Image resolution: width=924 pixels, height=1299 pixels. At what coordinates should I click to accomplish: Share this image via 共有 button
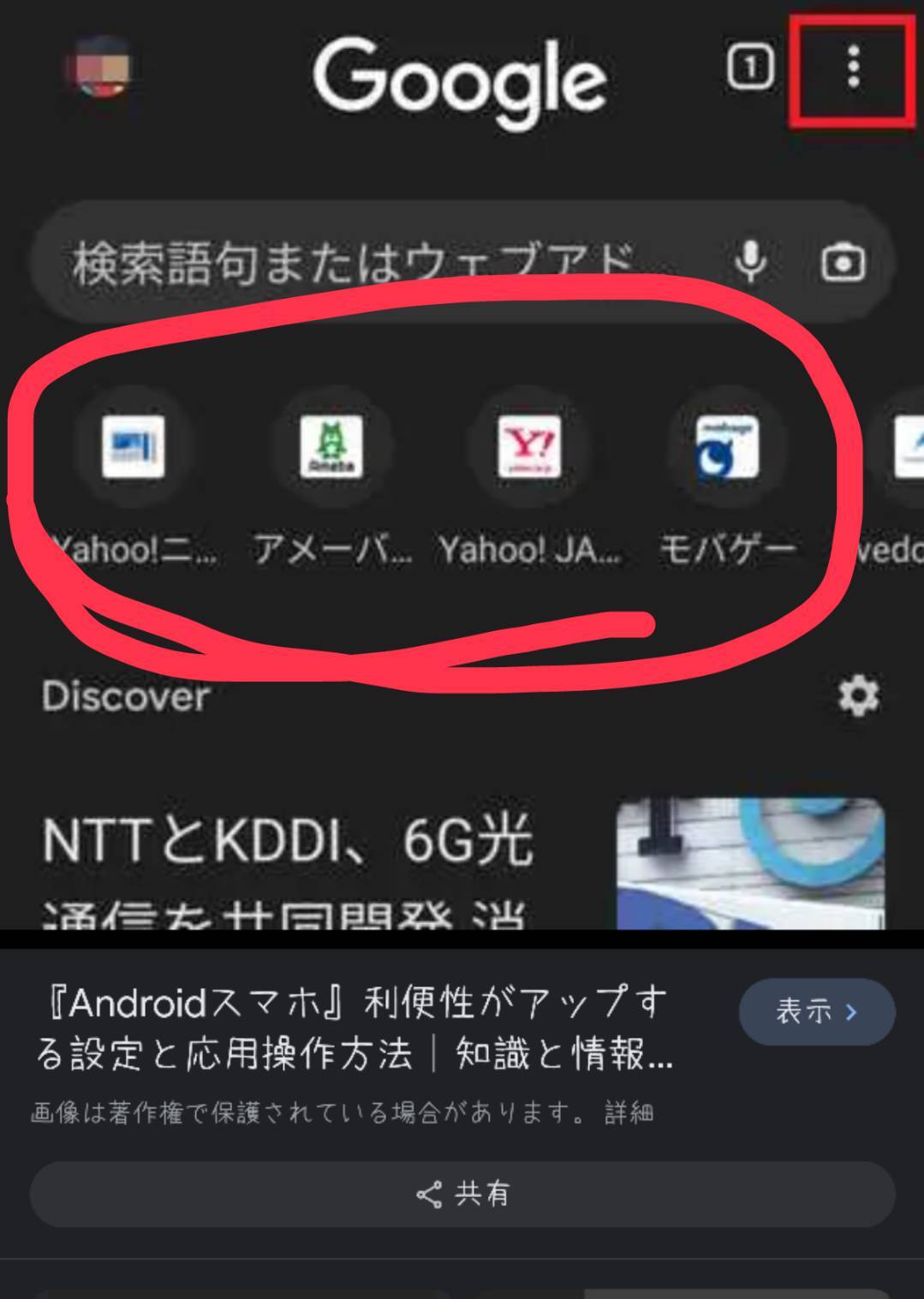tap(462, 1194)
